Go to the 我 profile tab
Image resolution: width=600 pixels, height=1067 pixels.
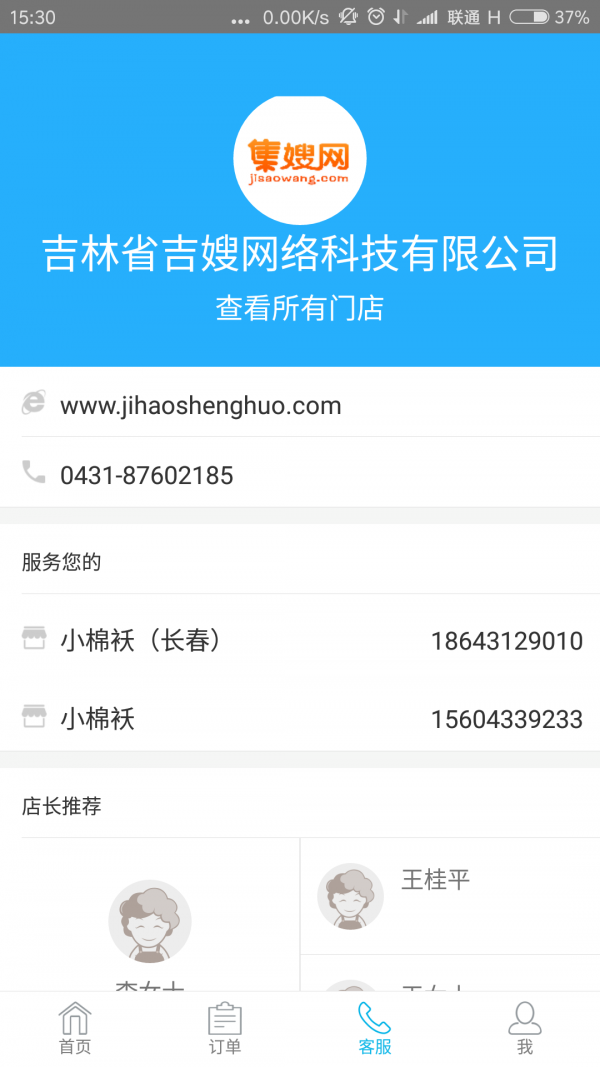pyautogui.click(x=524, y=1028)
